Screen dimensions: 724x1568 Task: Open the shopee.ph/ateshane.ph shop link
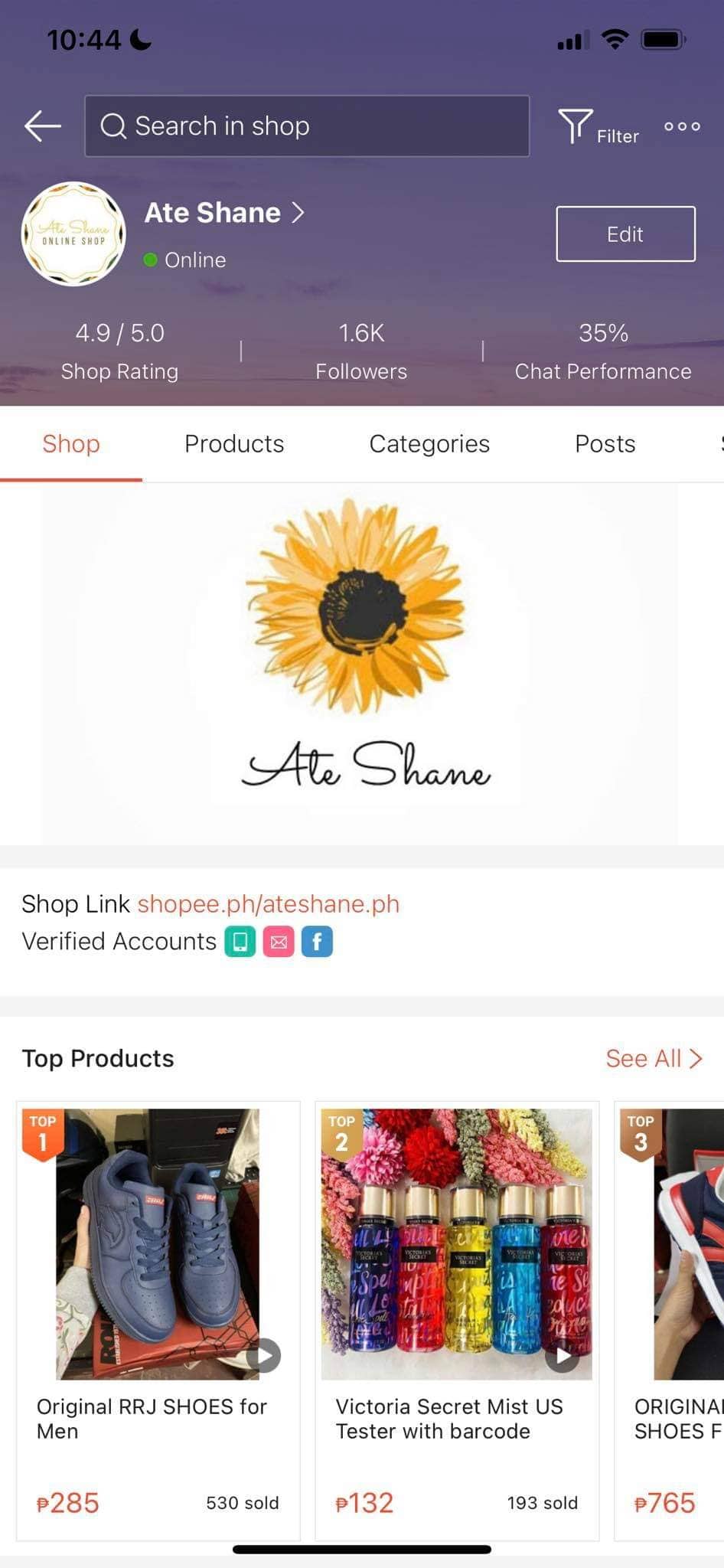[268, 904]
